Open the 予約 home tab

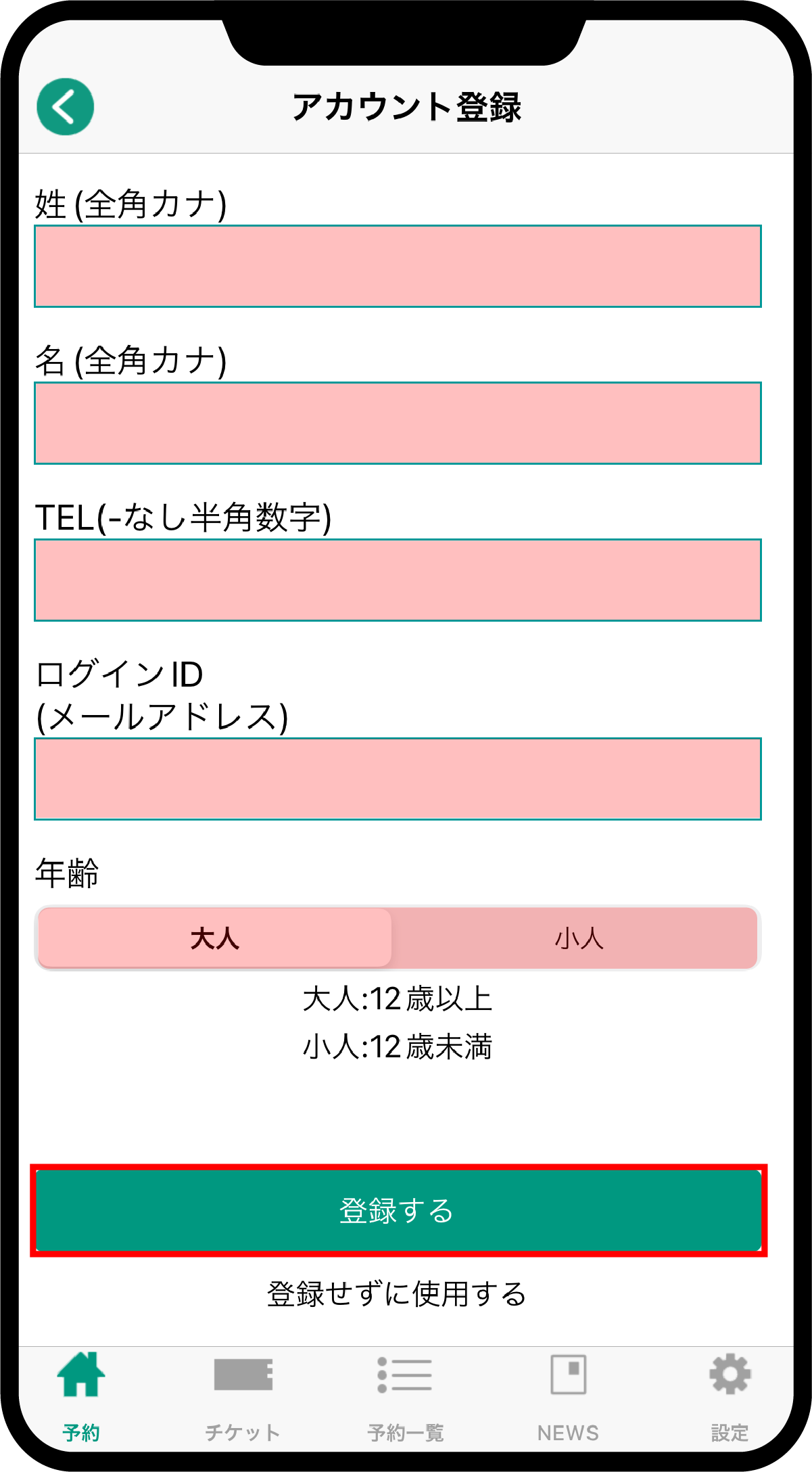coord(81,1395)
